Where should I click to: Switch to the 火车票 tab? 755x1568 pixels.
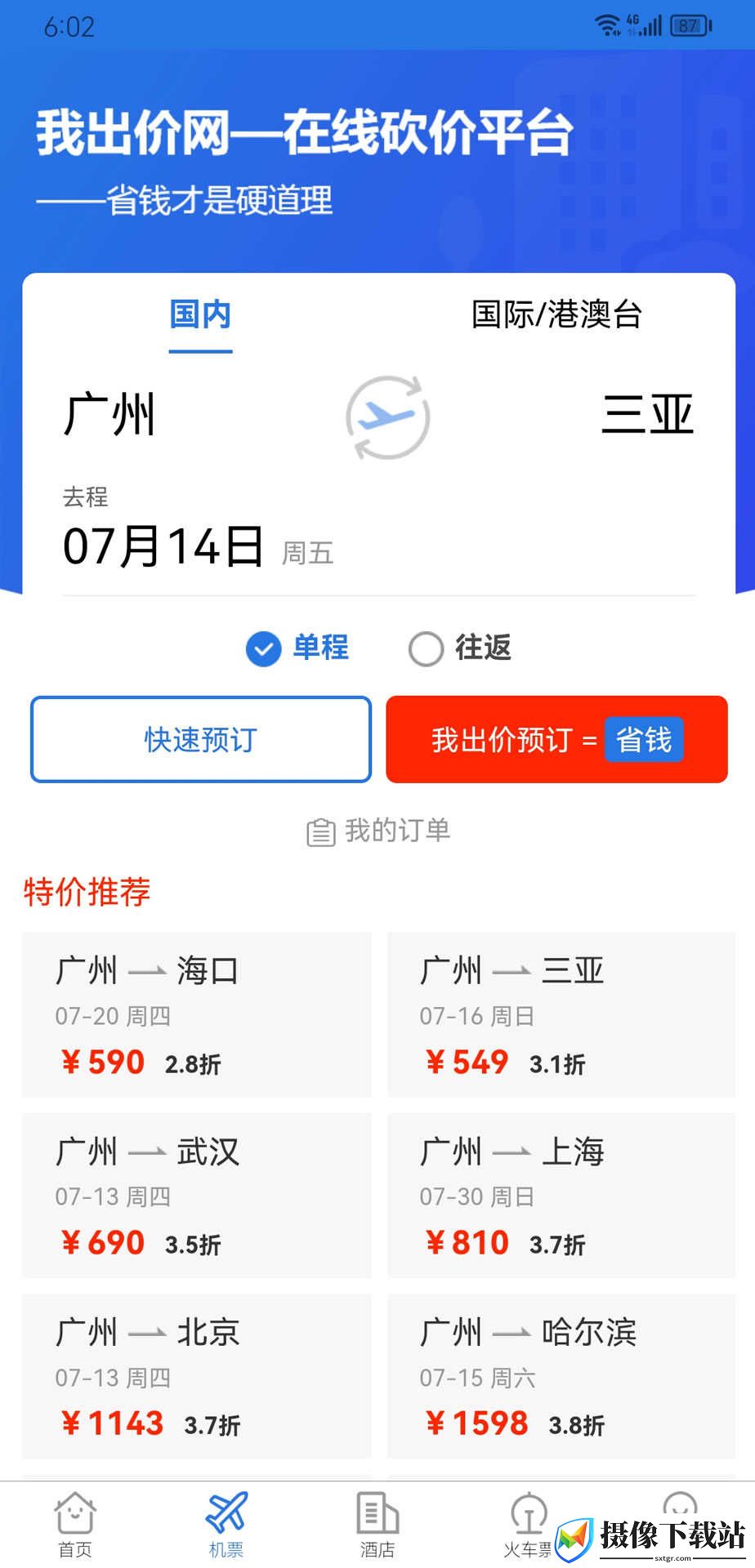[x=528, y=1525]
